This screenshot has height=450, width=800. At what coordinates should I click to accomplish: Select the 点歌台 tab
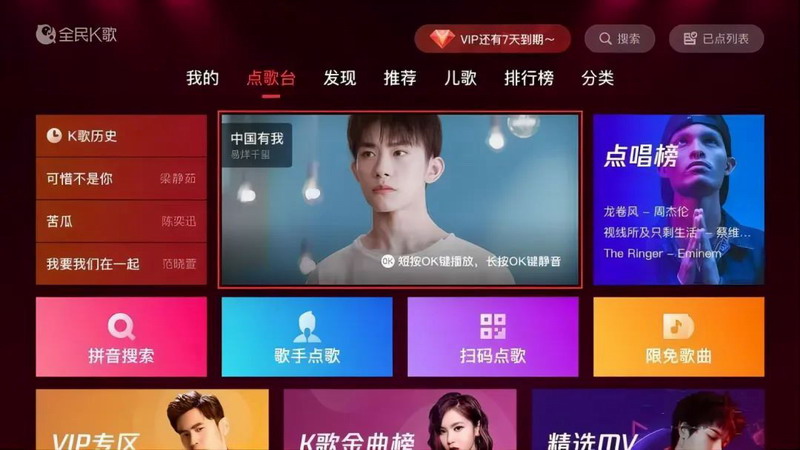[x=271, y=78]
